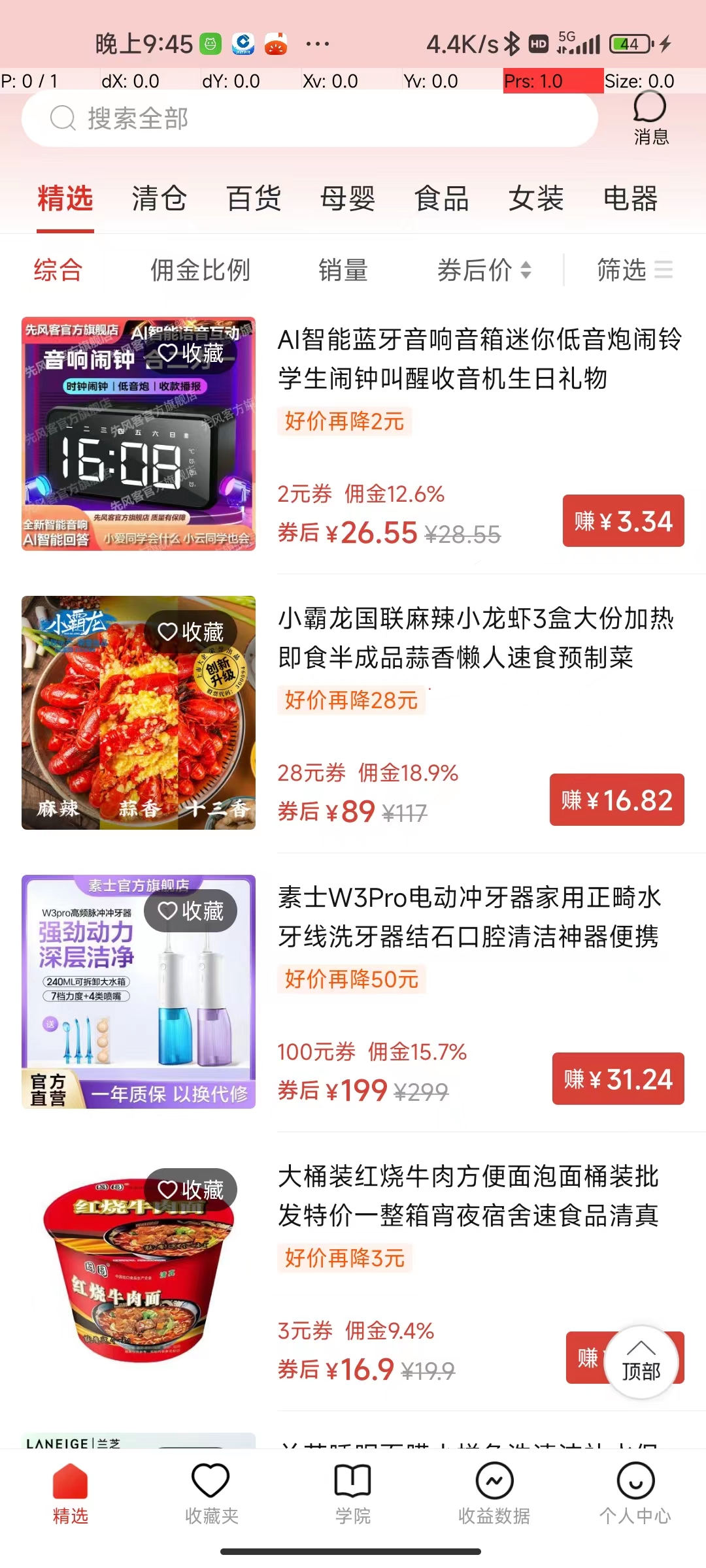Tap the 赚¥31.24 earn button
Image resolution: width=706 pixels, height=1568 pixels.
pyautogui.click(x=618, y=1079)
